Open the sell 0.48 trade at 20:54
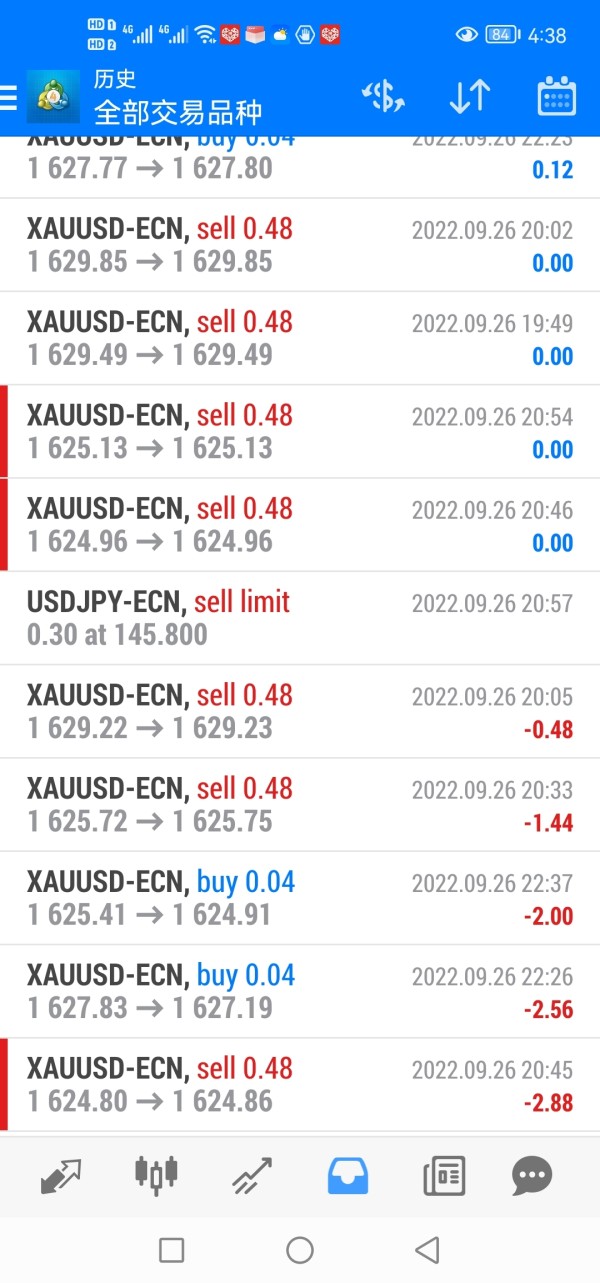600x1283 pixels. click(x=300, y=431)
